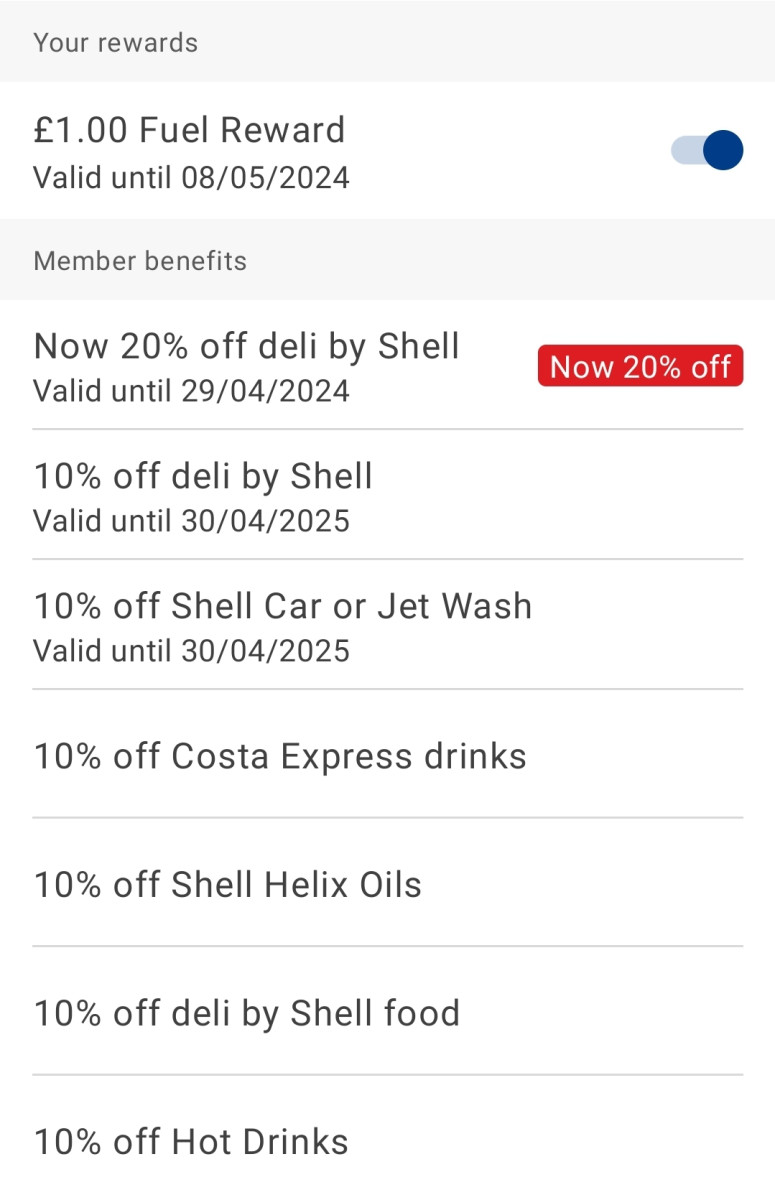Click "Valid until 30/04/2025" under deli offer
775x1200 pixels.
coord(191,521)
